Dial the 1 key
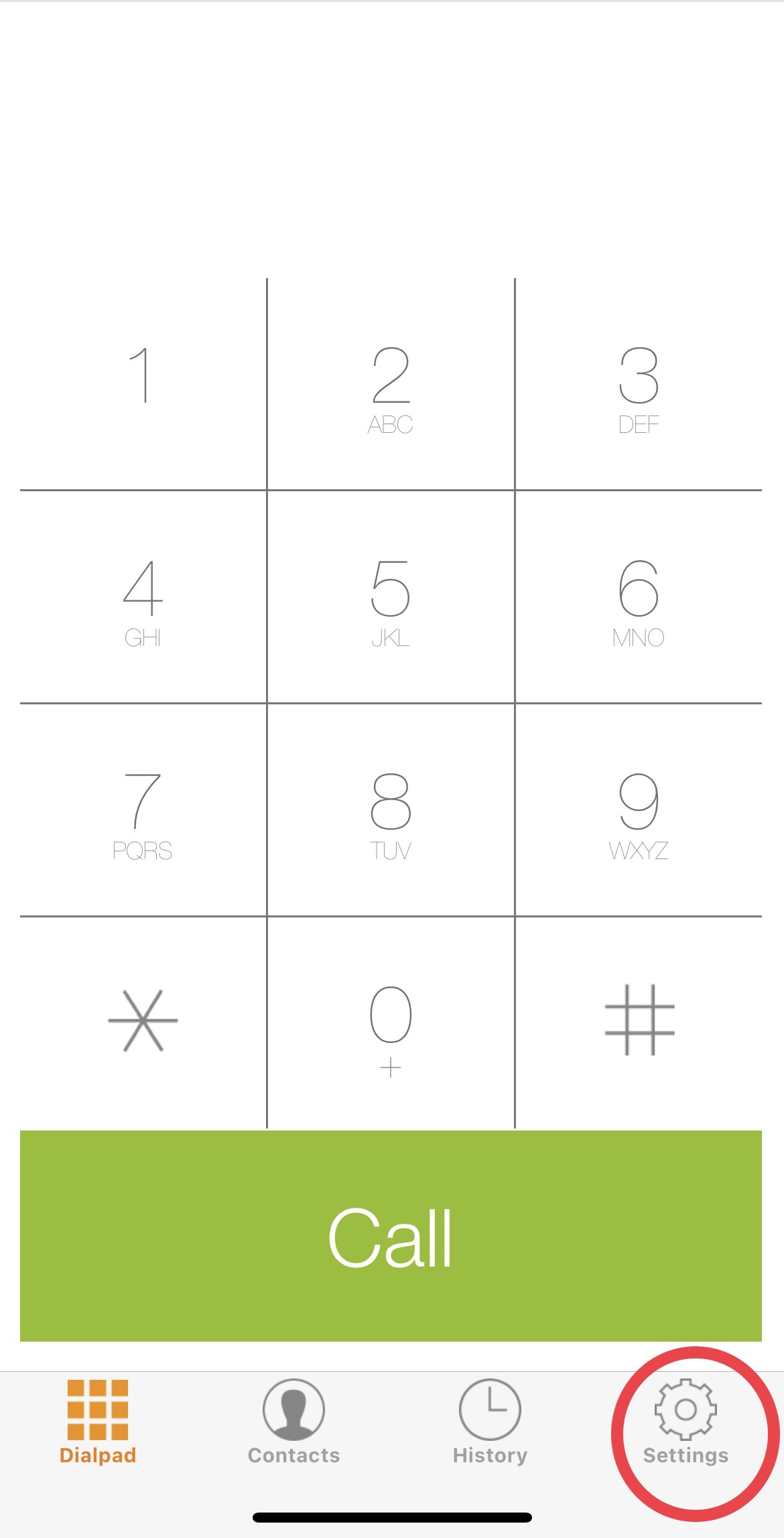The width and height of the screenshot is (784, 1538). click(x=143, y=383)
